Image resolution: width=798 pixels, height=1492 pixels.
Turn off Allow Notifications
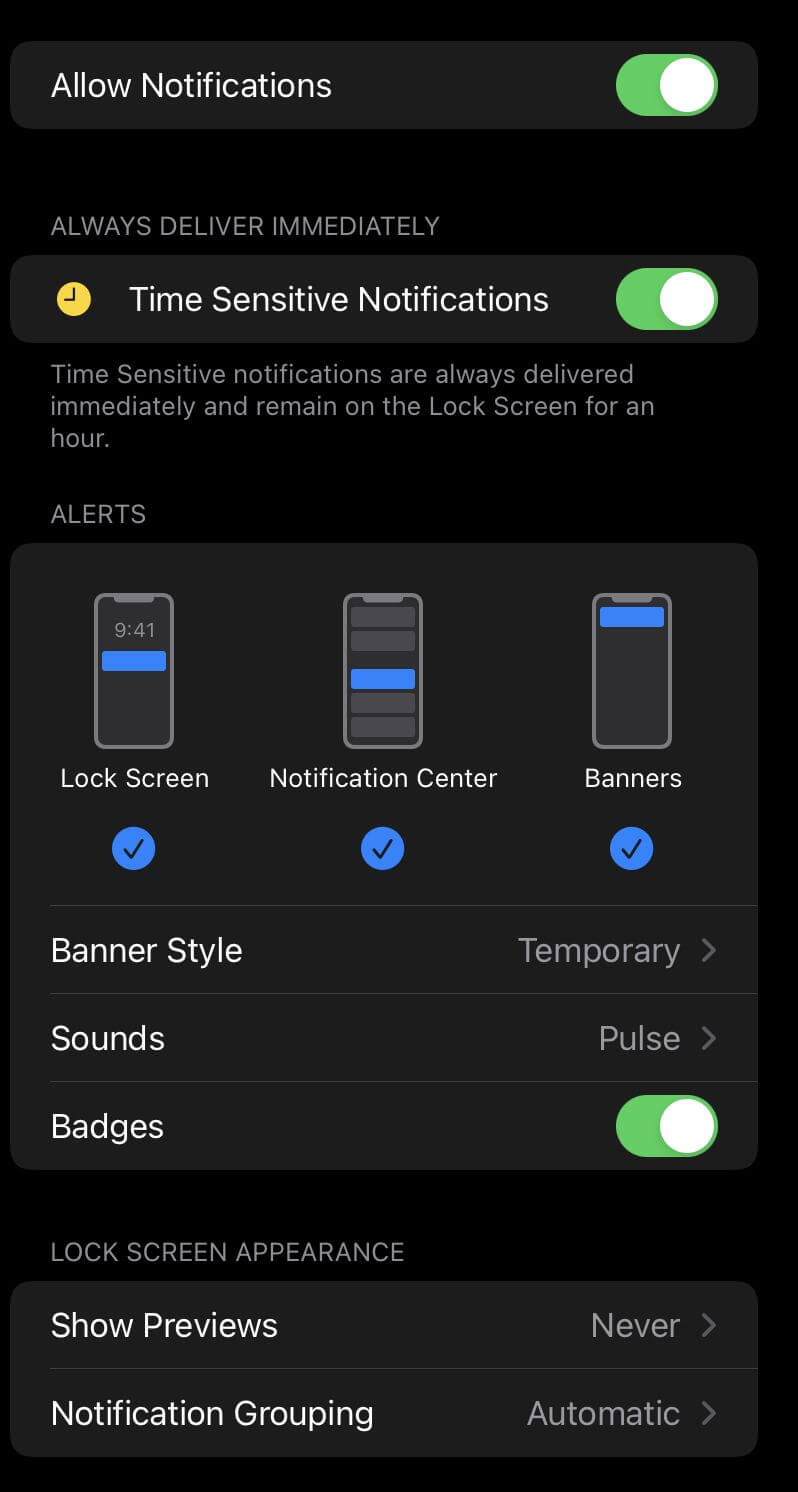coord(666,85)
